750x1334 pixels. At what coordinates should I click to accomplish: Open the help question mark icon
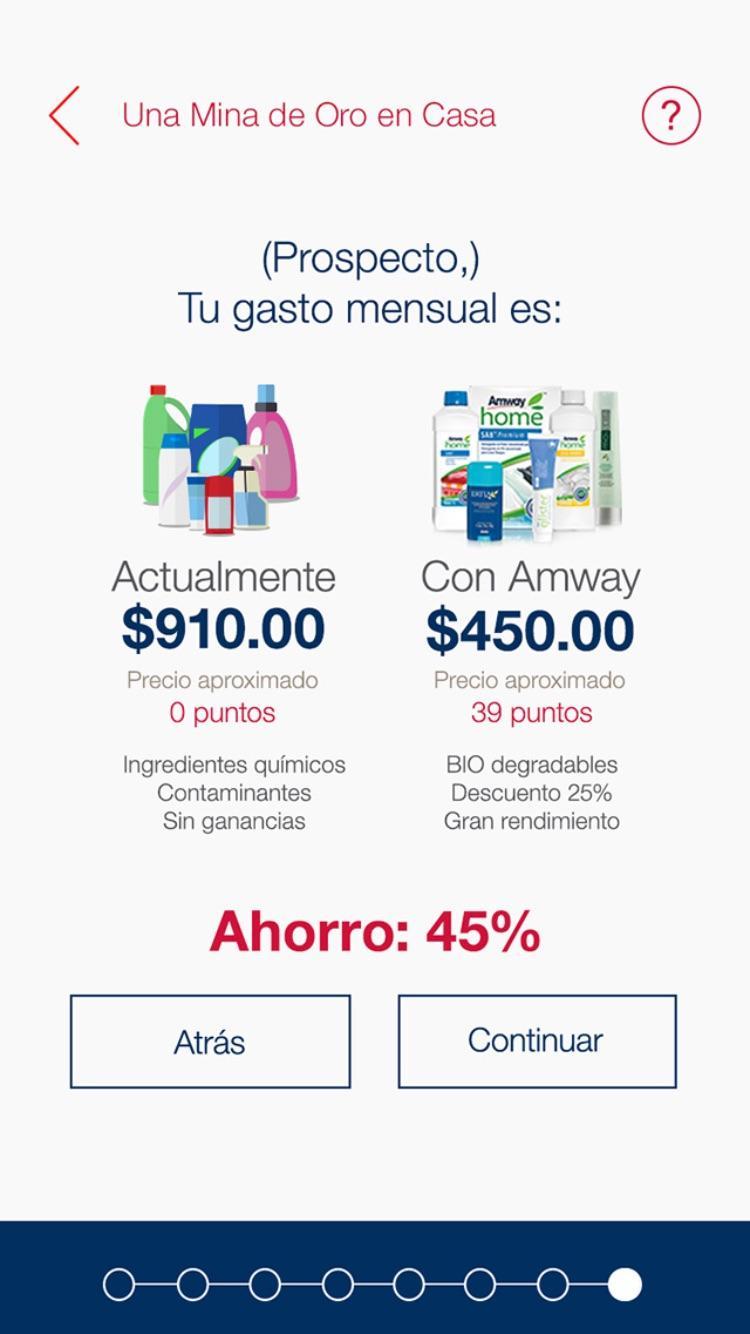(x=671, y=115)
